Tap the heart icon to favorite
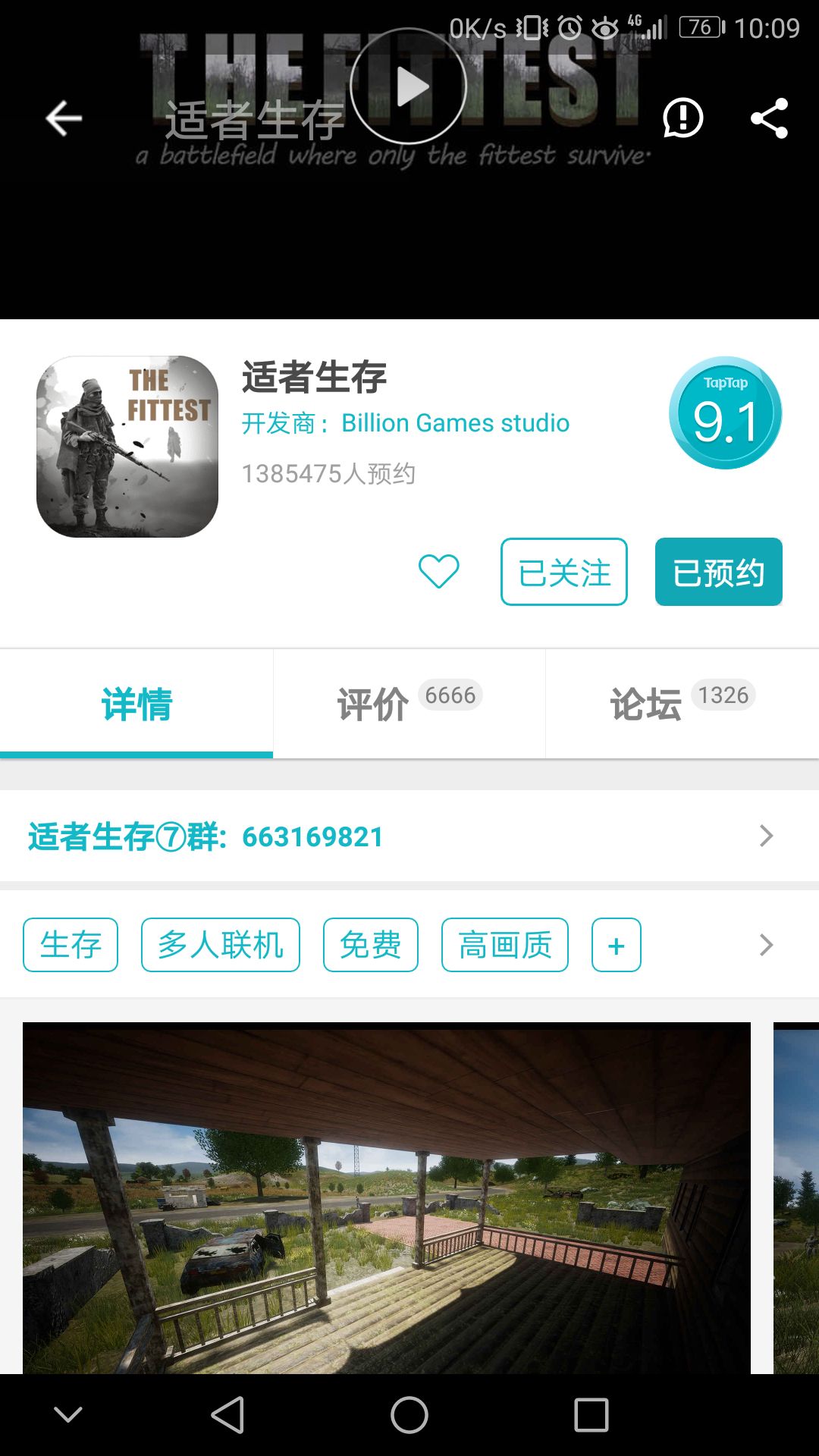 [439, 572]
